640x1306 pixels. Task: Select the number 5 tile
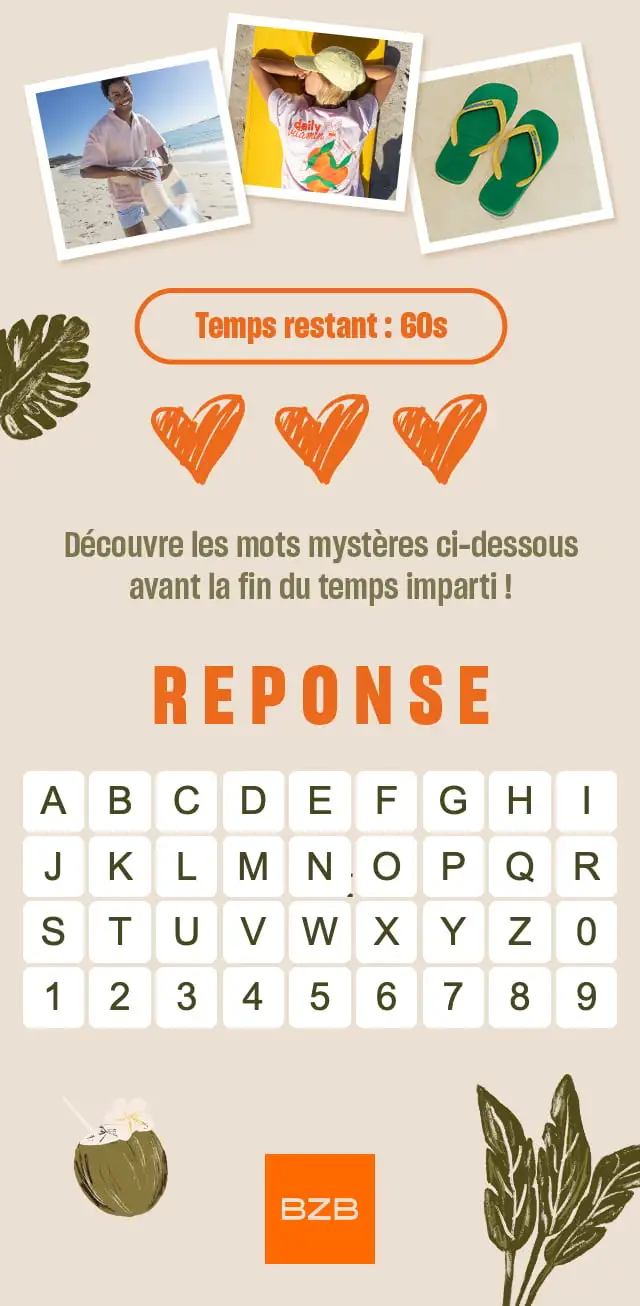coord(320,998)
